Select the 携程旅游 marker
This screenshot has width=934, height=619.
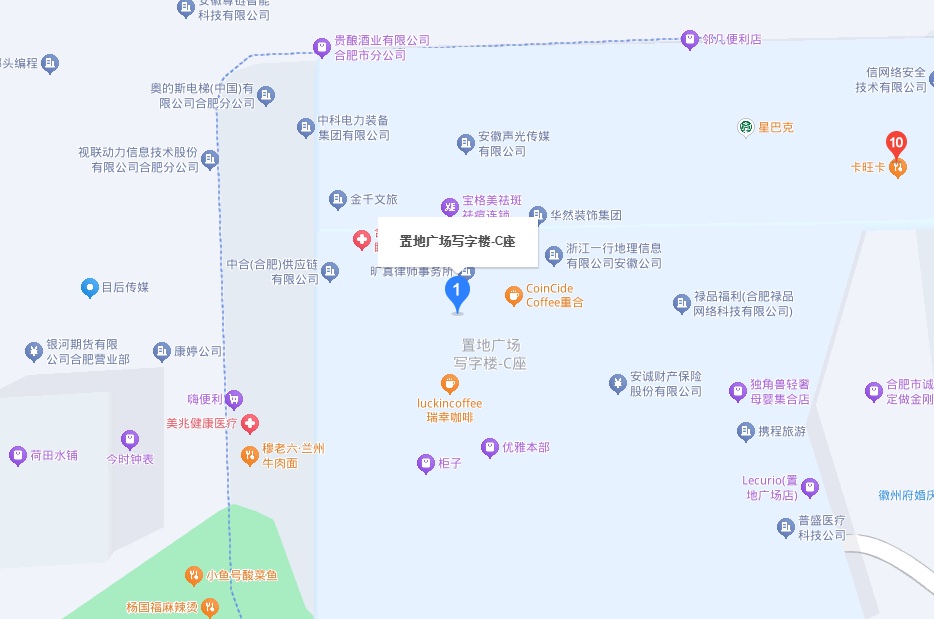click(x=745, y=432)
